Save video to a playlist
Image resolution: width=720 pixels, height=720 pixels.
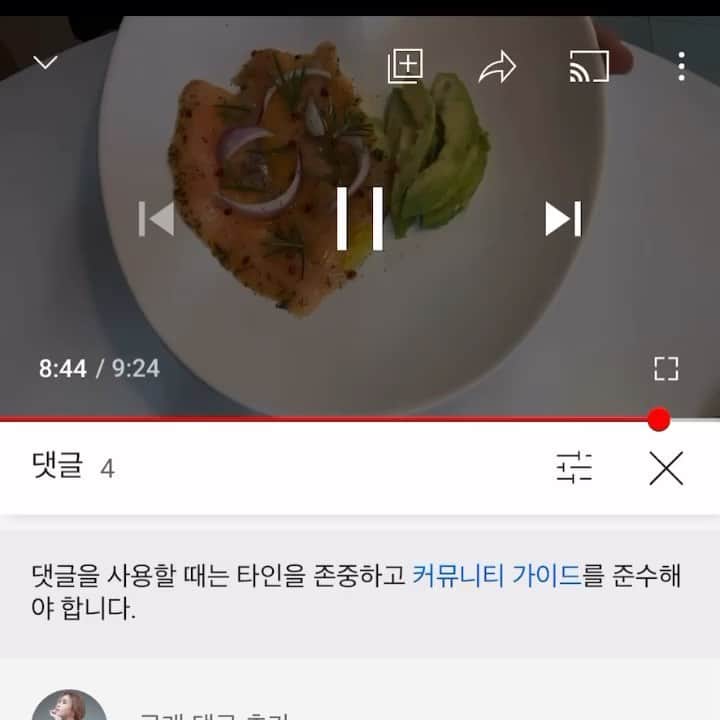(x=405, y=67)
